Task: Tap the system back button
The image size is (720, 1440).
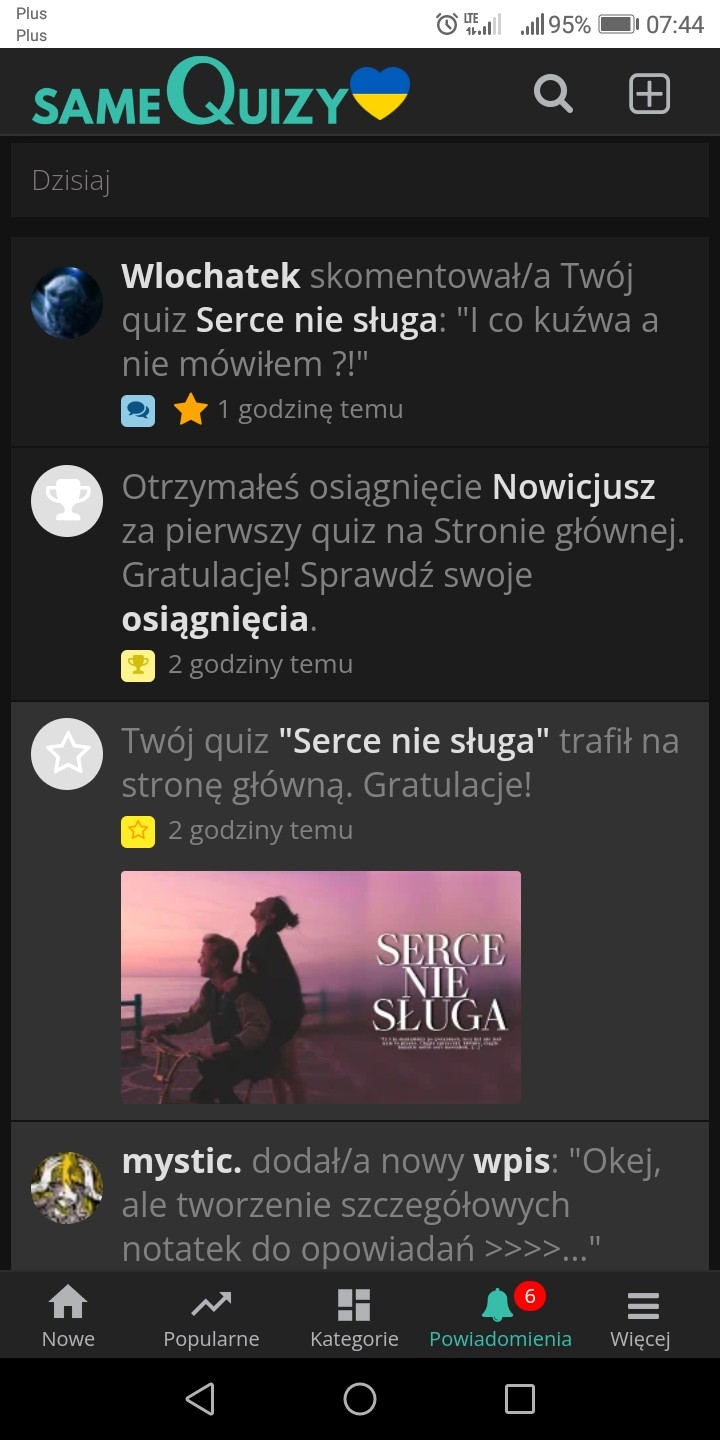Action: click(200, 1399)
